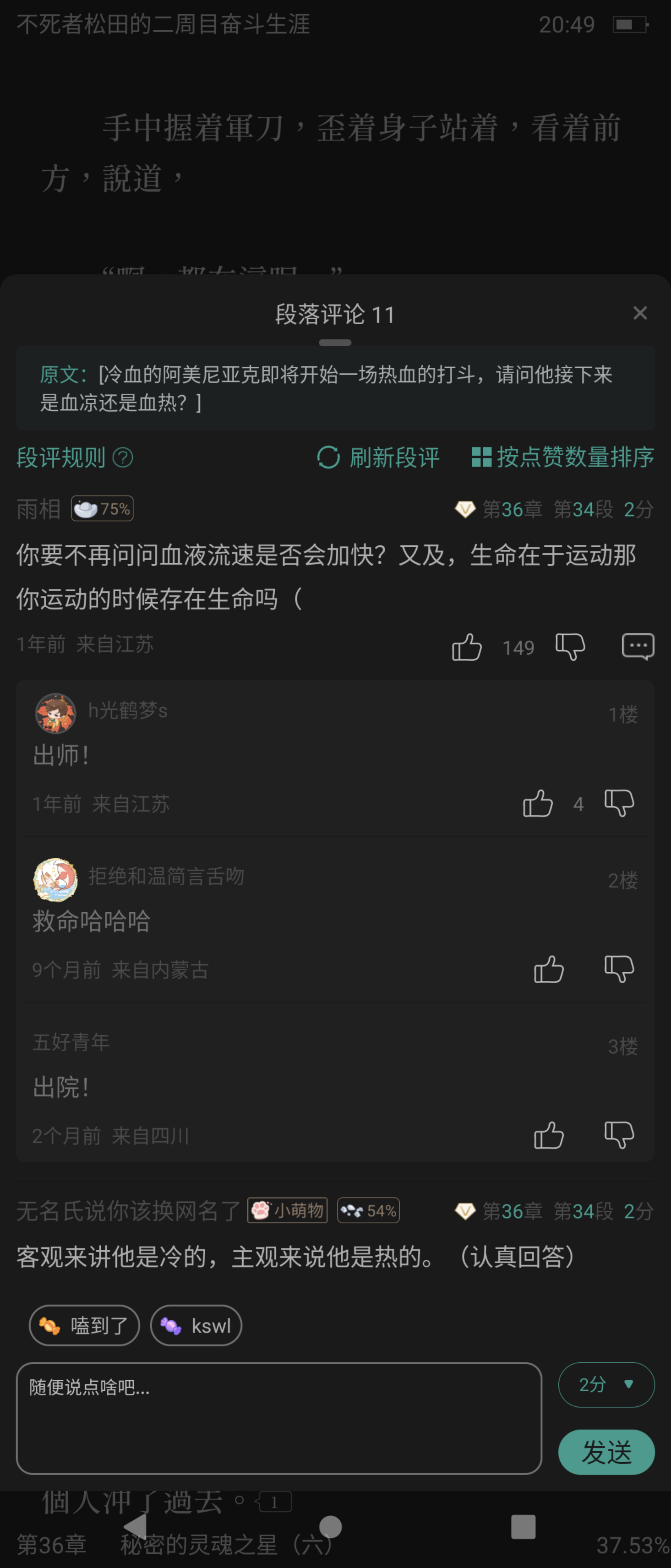The image size is (671, 1568).
Task: Open h光鹤梦s's profile avatar
Action: [56, 713]
